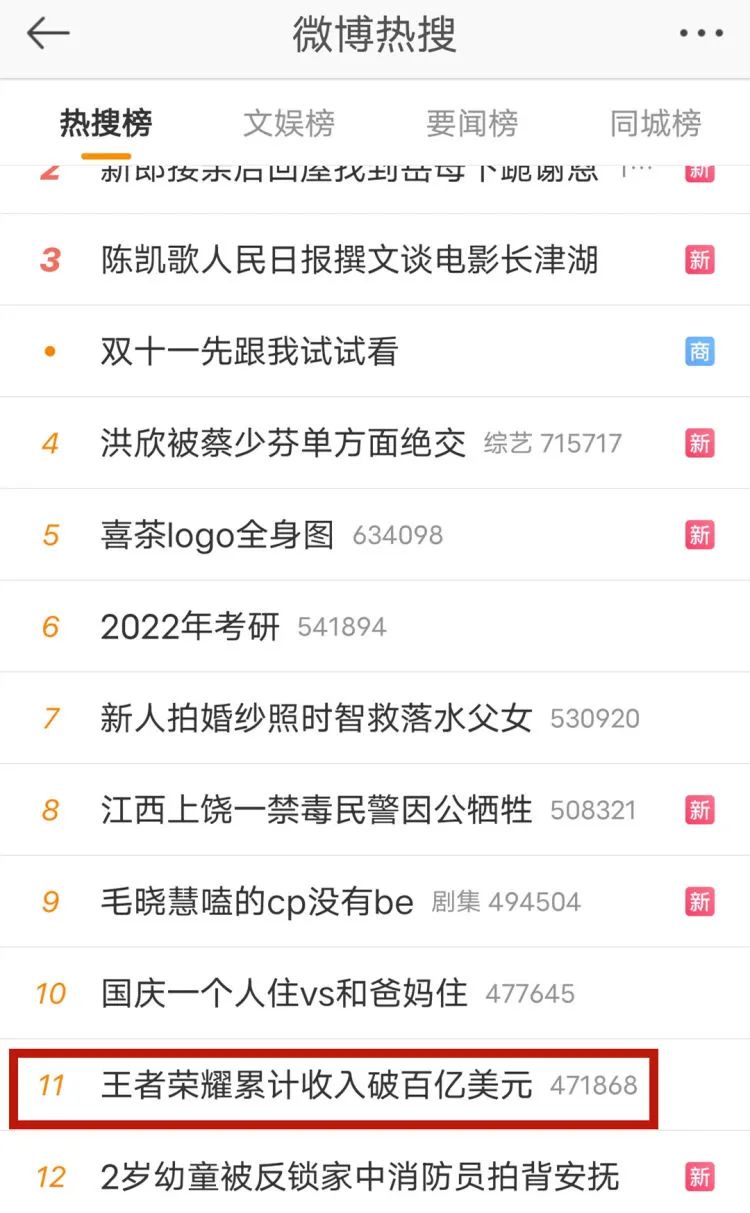View topic 江西上饶一禁毒民警因公牺牲
Viewport: 750px width, 1213px height.
(316, 810)
